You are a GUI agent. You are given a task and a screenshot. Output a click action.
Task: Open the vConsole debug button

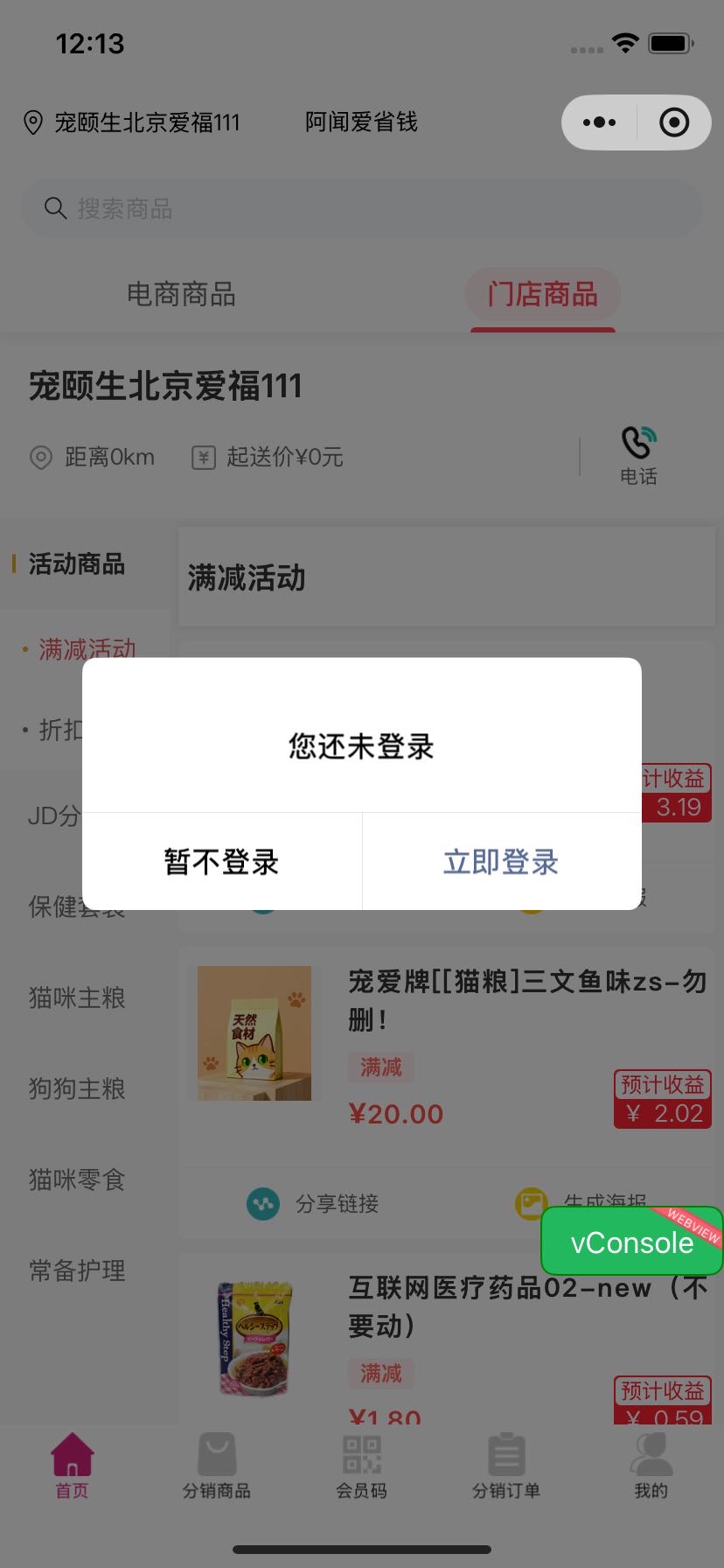[x=631, y=1242]
